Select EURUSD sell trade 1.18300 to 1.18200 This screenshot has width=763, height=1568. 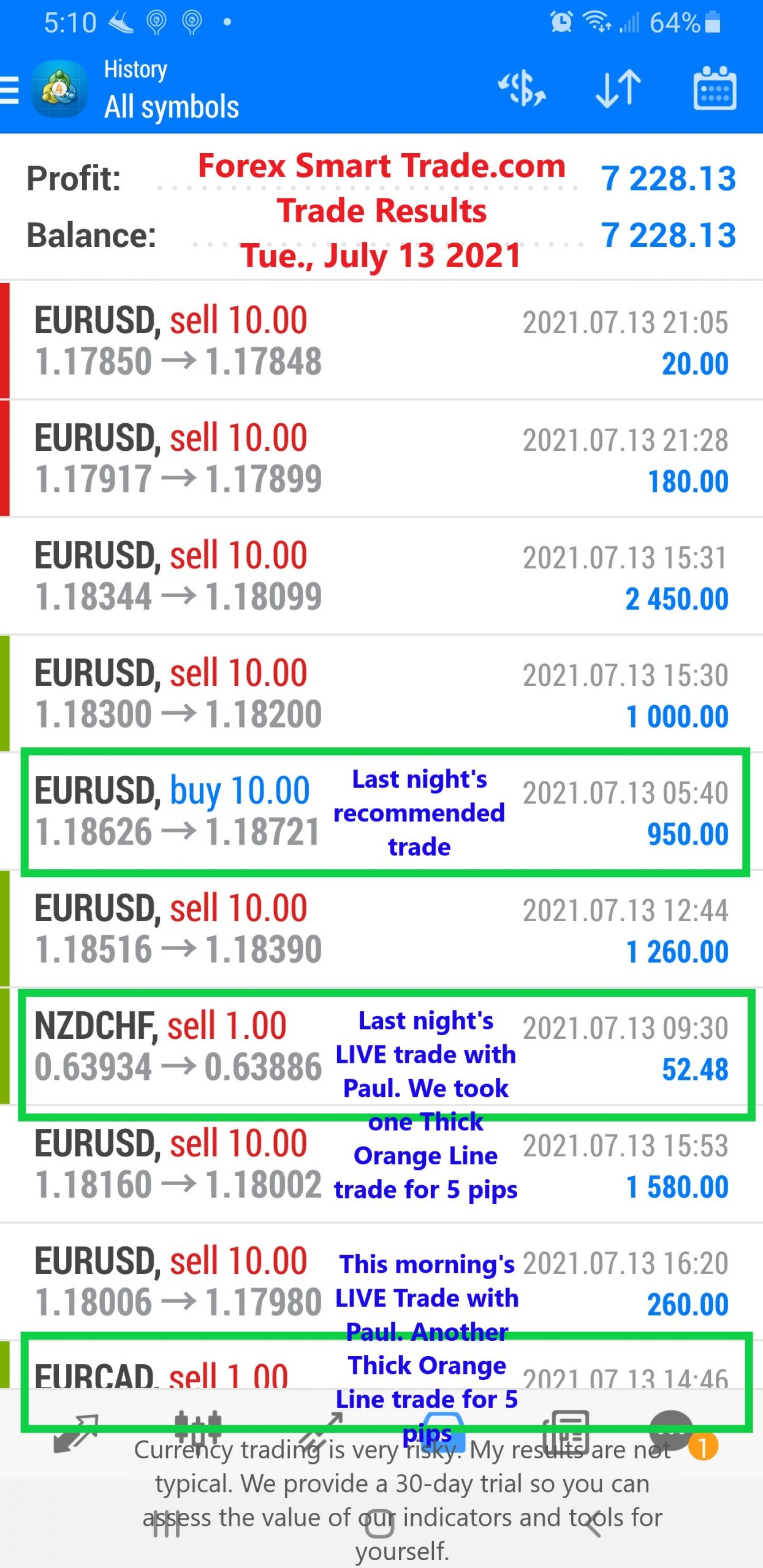[381, 693]
